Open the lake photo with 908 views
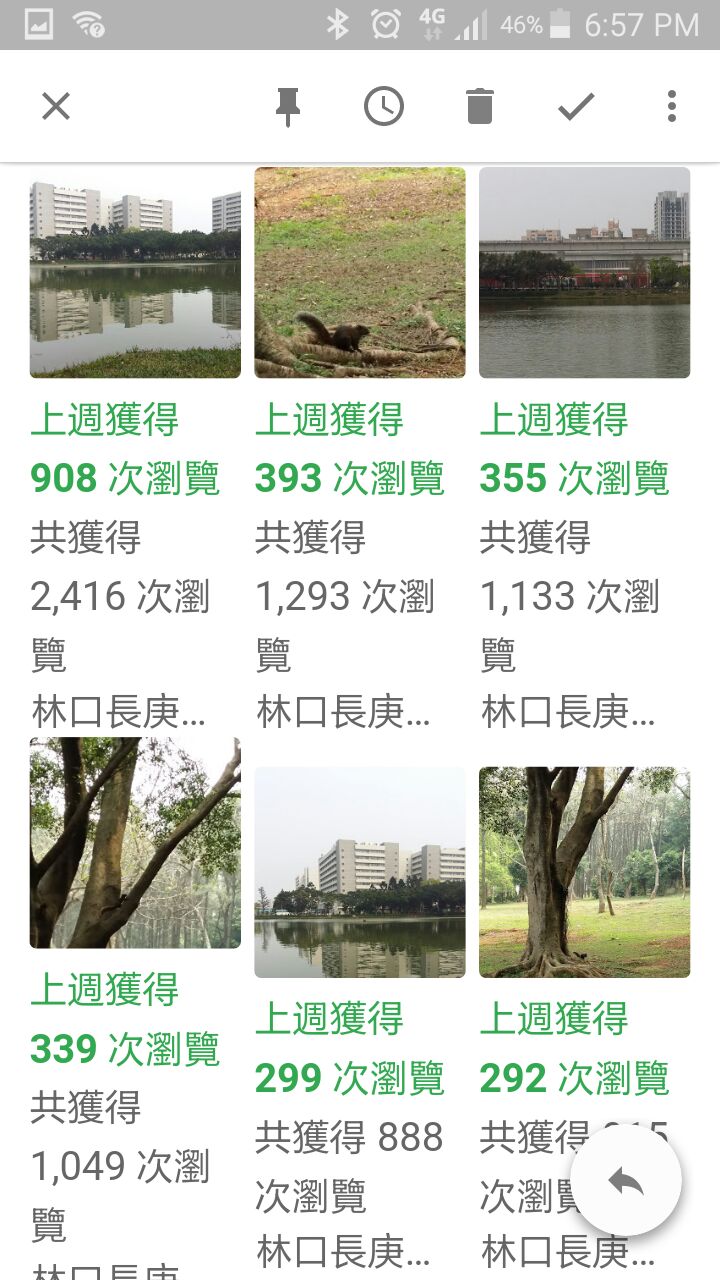The image size is (720, 1280). point(135,272)
